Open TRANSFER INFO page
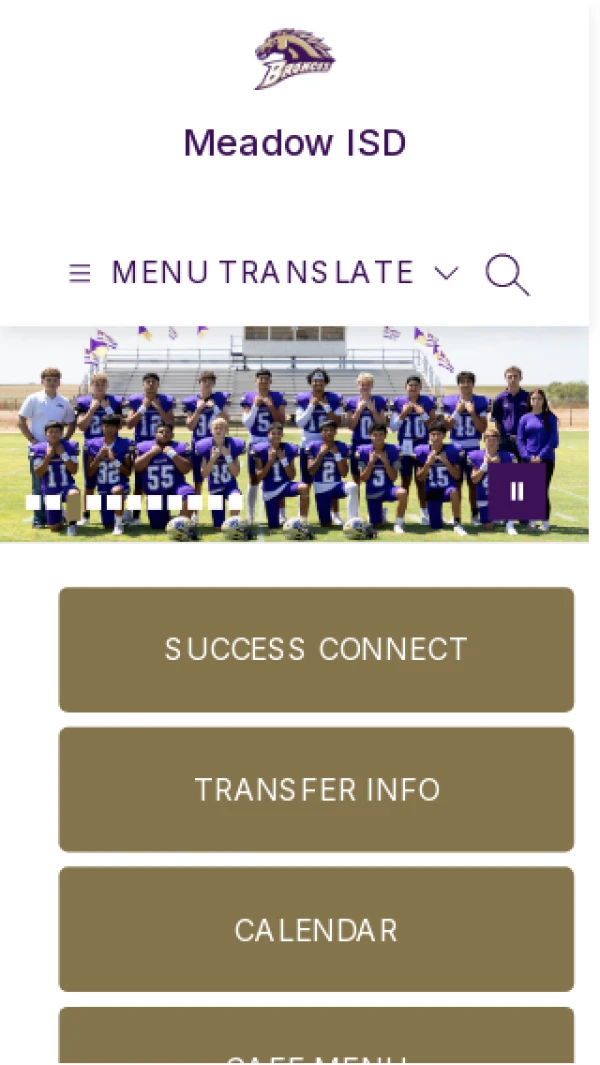 [x=316, y=789]
